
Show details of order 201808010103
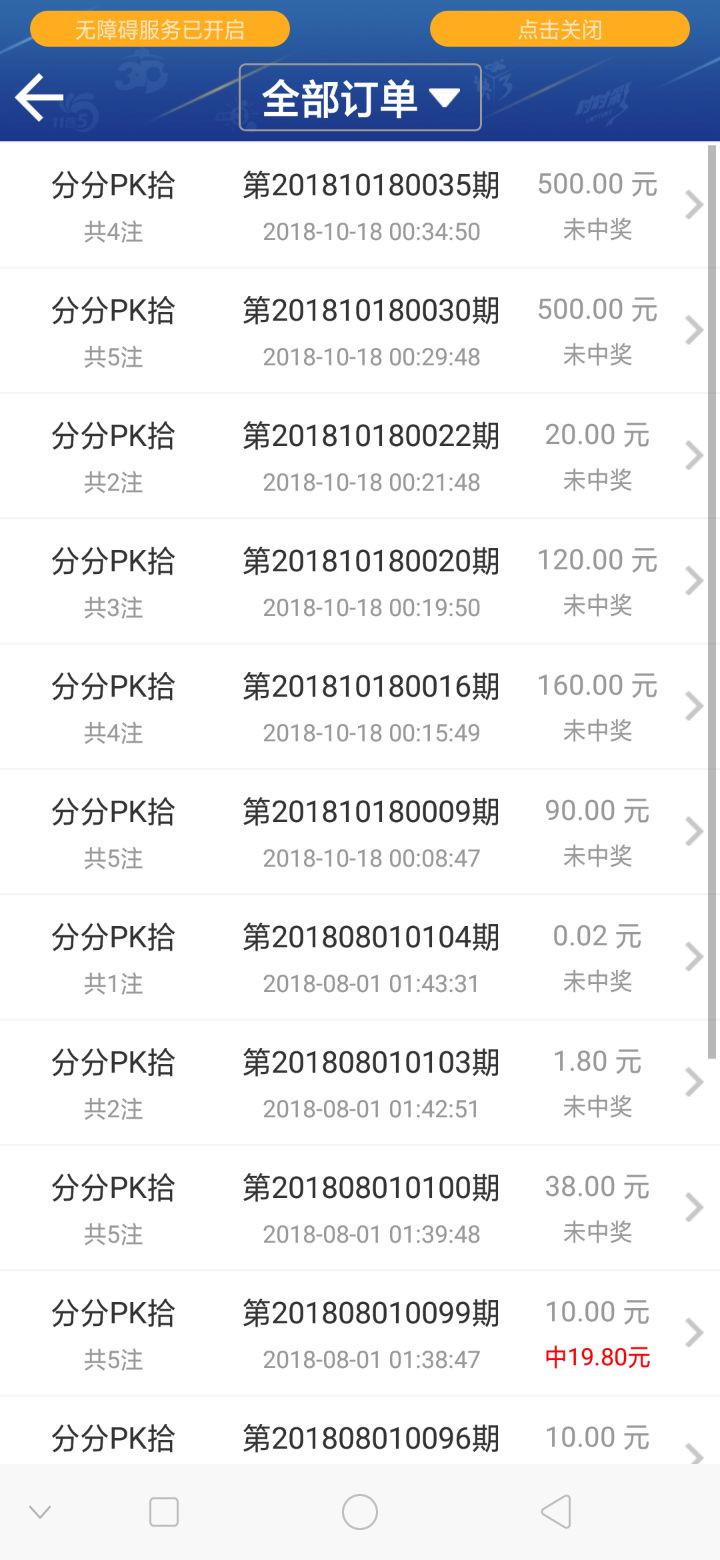pos(360,1083)
